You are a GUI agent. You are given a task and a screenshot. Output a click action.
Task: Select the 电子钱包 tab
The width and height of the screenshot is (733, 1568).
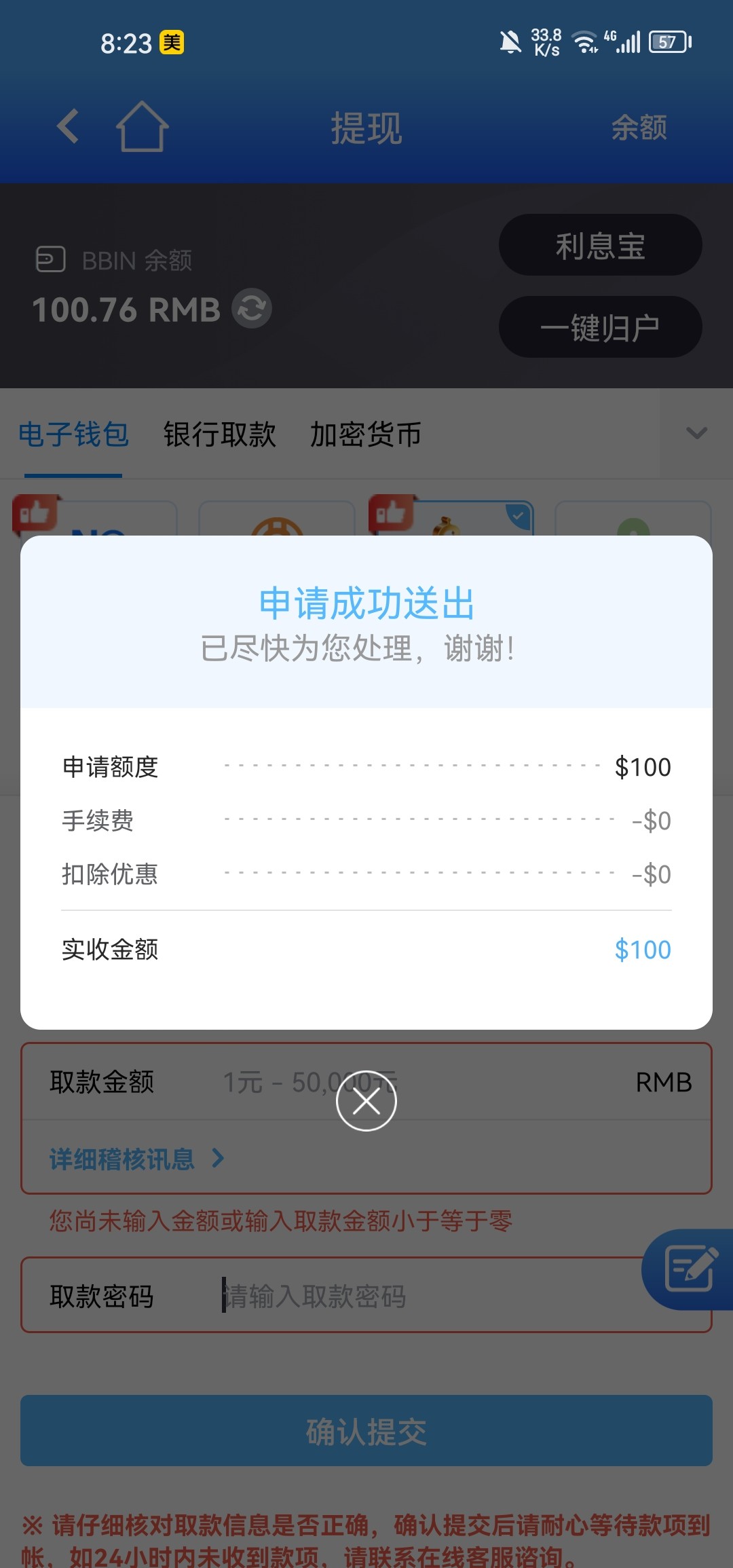click(73, 434)
